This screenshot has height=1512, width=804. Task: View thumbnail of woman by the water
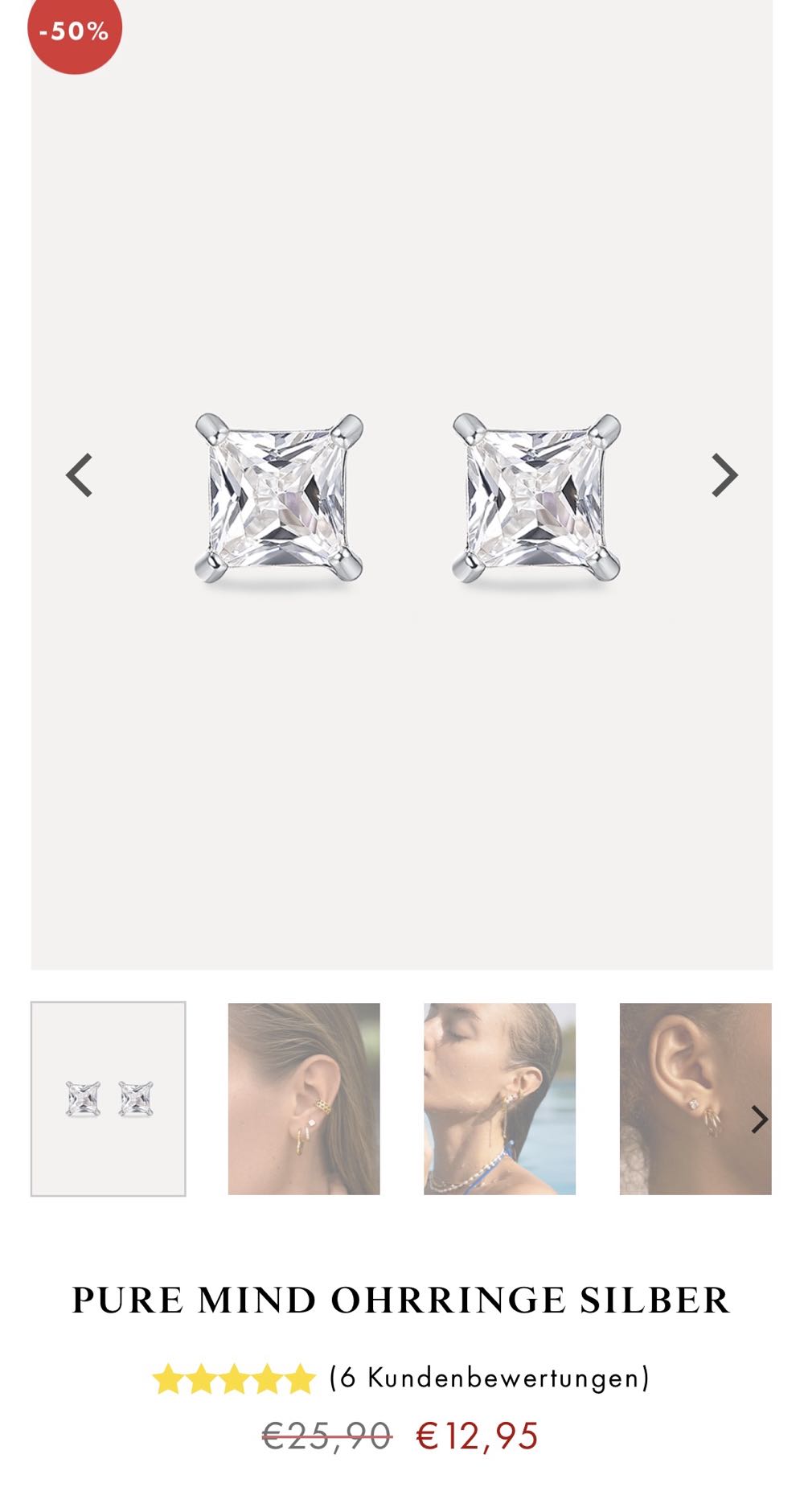(x=499, y=1099)
